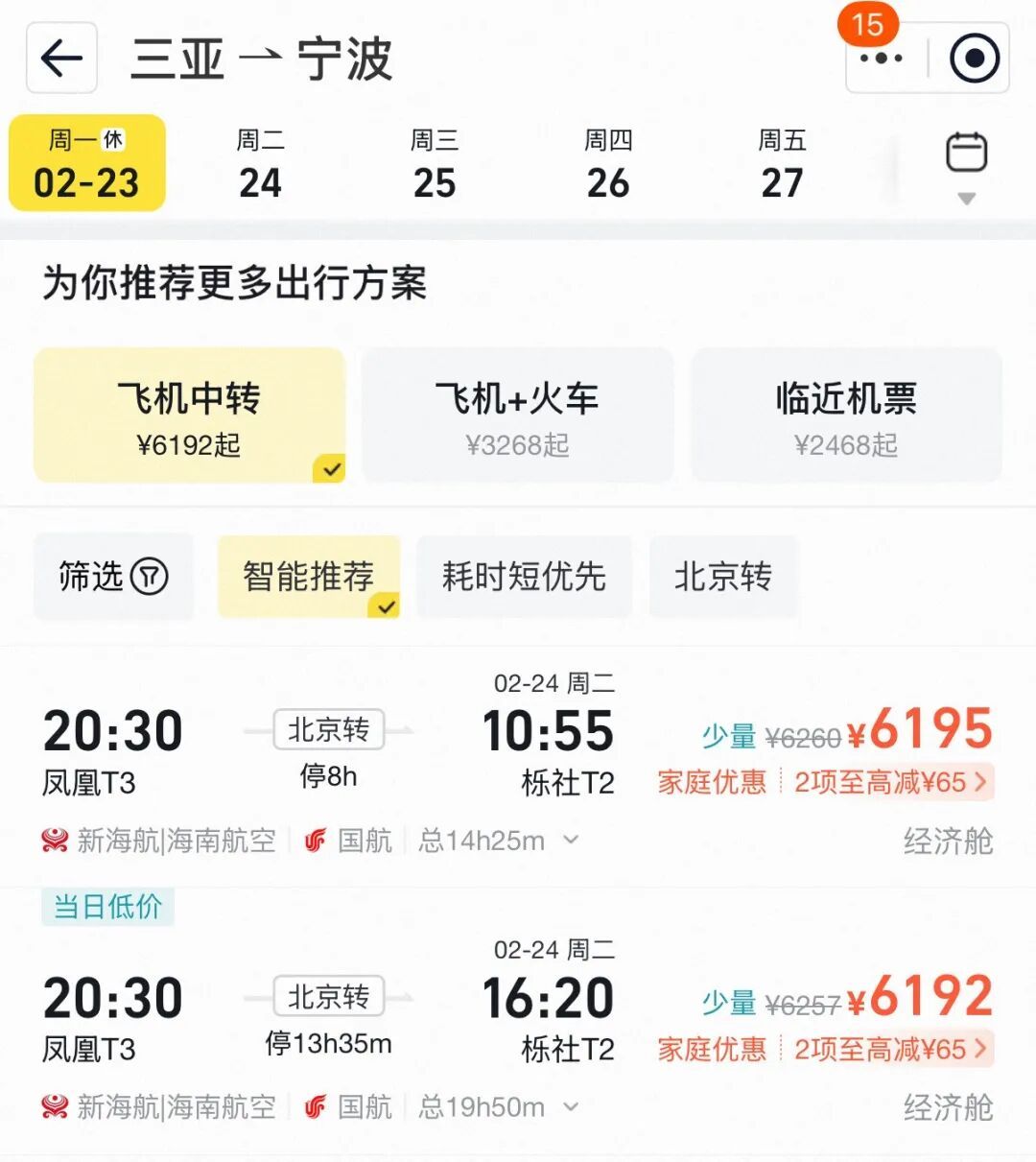Click the back arrow to return
Image resolution: width=1036 pixels, height=1162 pixels.
tap(60, 58)
